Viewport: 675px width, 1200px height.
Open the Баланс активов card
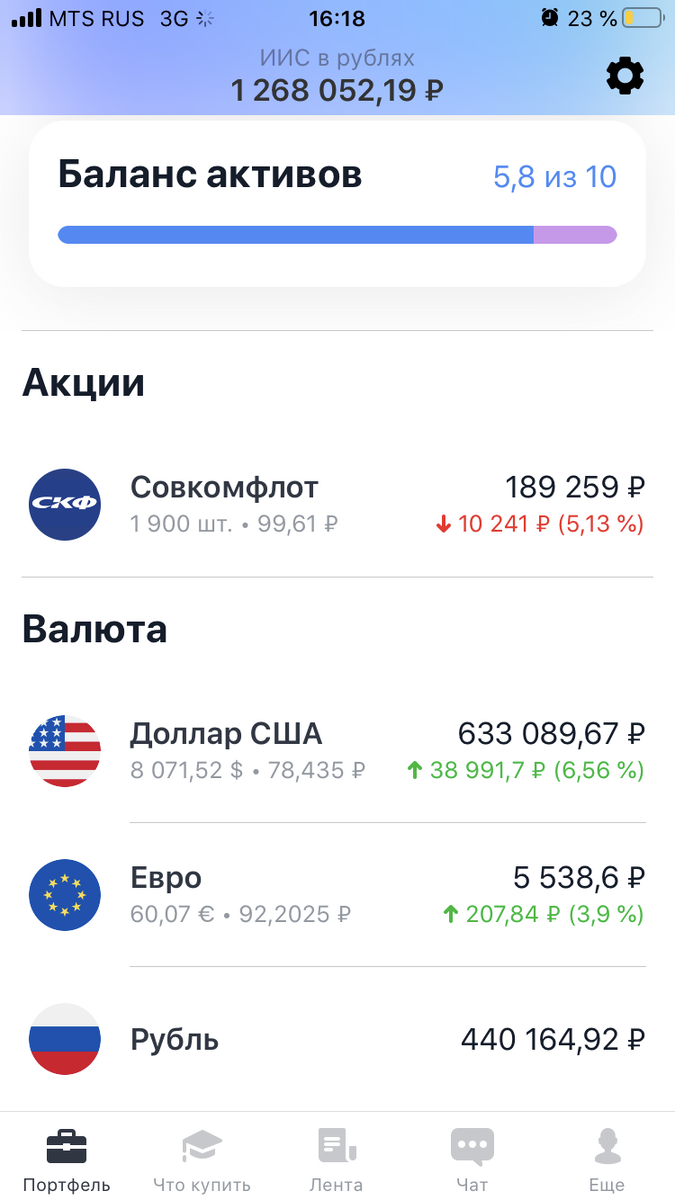(337, 204)
